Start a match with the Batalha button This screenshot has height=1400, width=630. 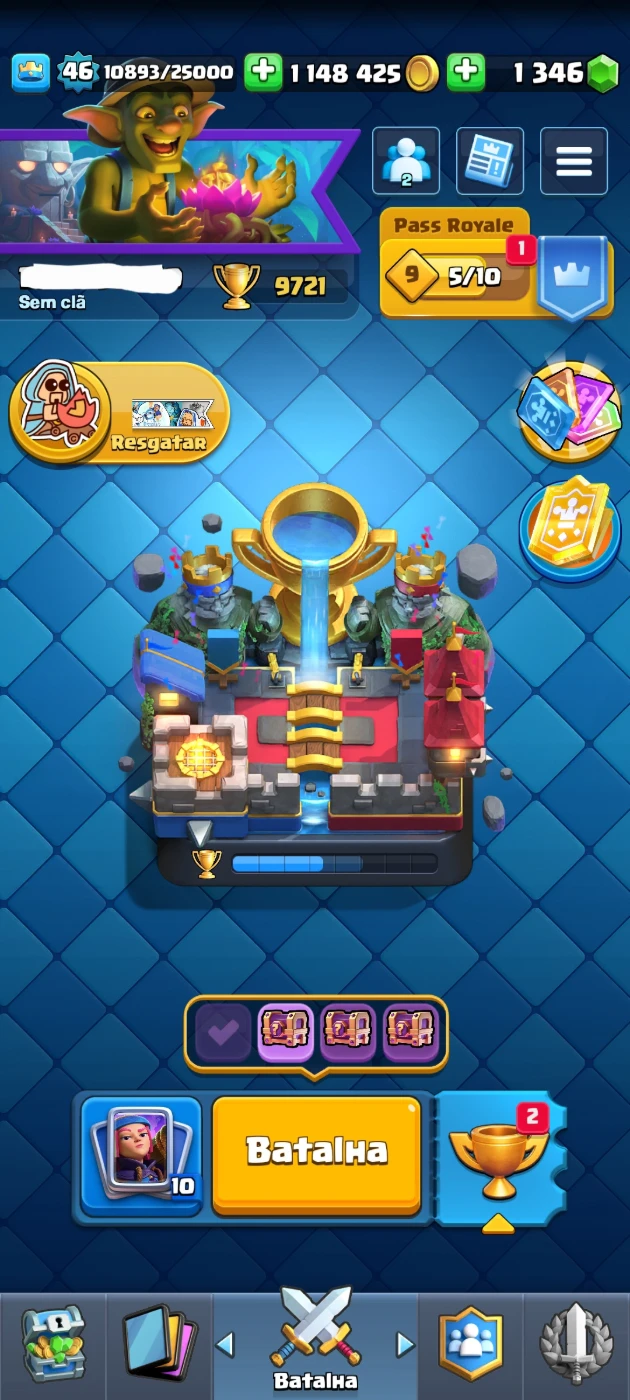pyautogui.click(x=316, y=1153)
